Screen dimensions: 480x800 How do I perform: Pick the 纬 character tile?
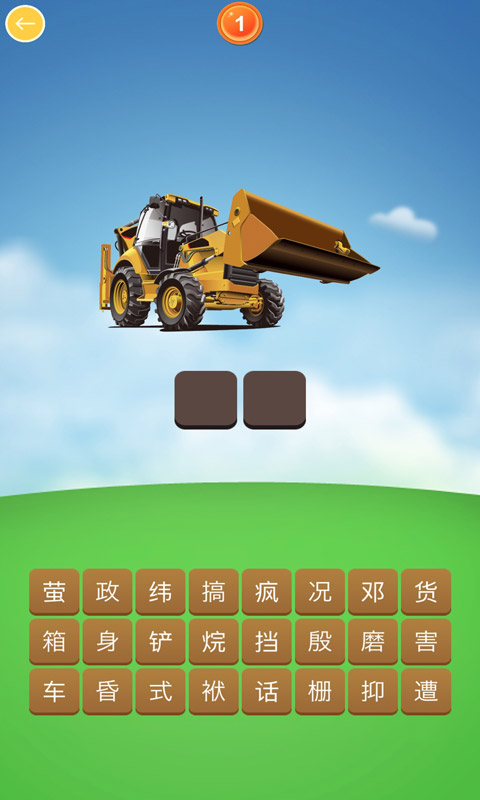point(160,592)
